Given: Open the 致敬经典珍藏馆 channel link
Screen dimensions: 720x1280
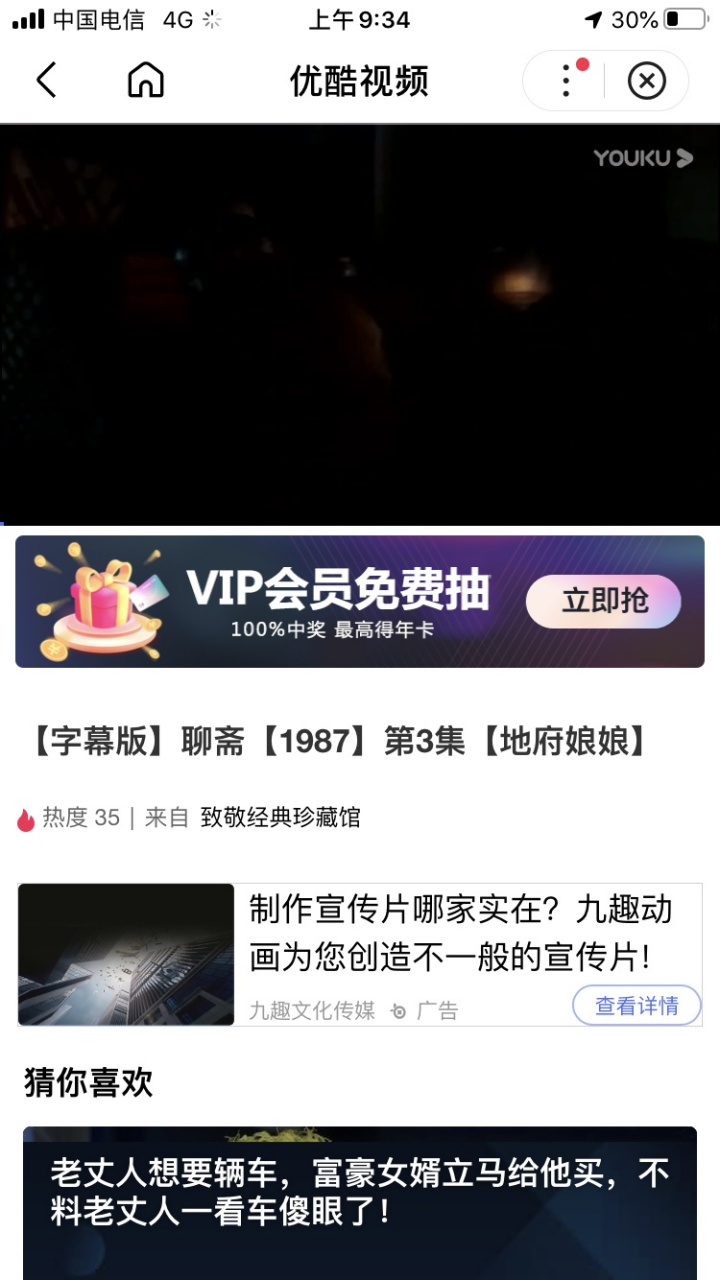Looking at the screenshot, I should click(x=280, y=818).
